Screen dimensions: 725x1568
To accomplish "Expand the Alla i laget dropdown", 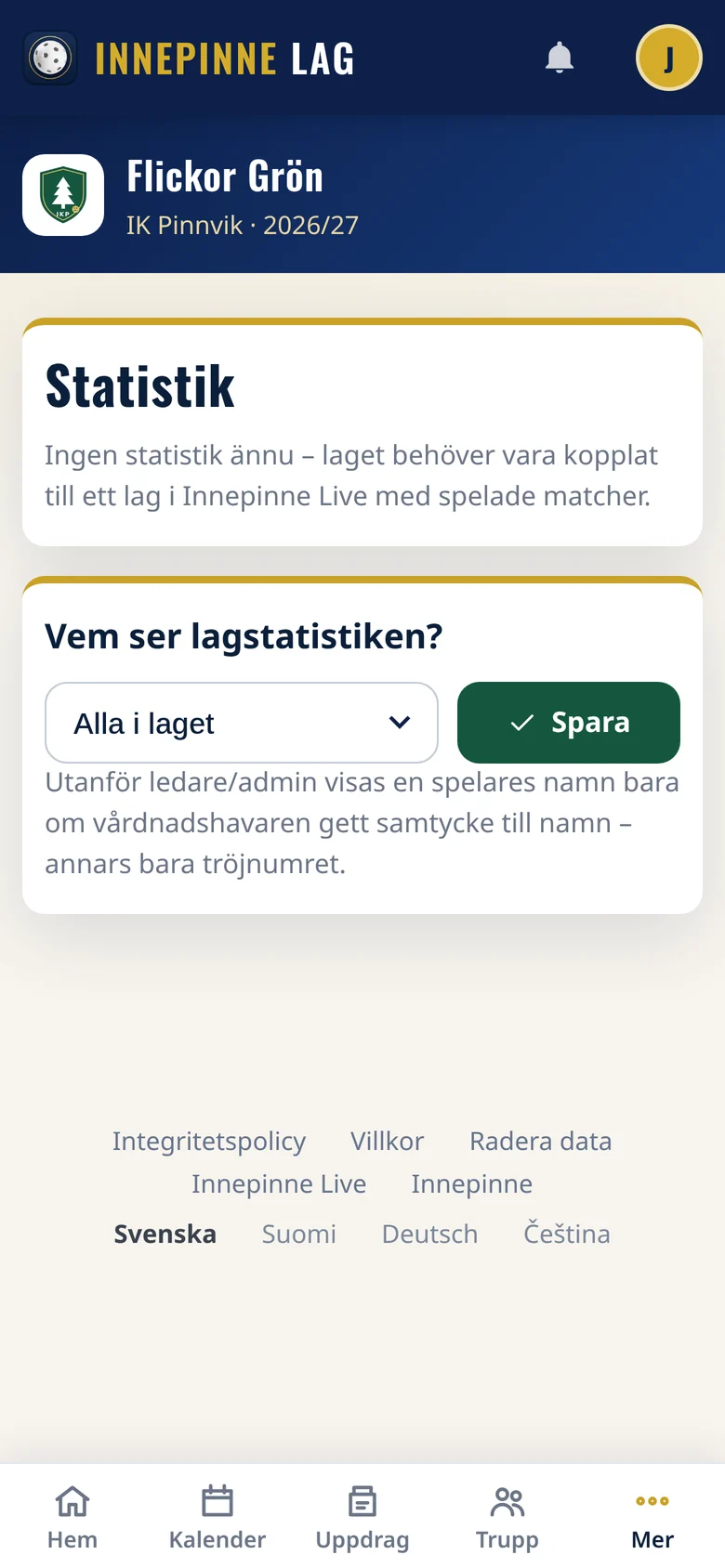I will [x=242, y=723].
